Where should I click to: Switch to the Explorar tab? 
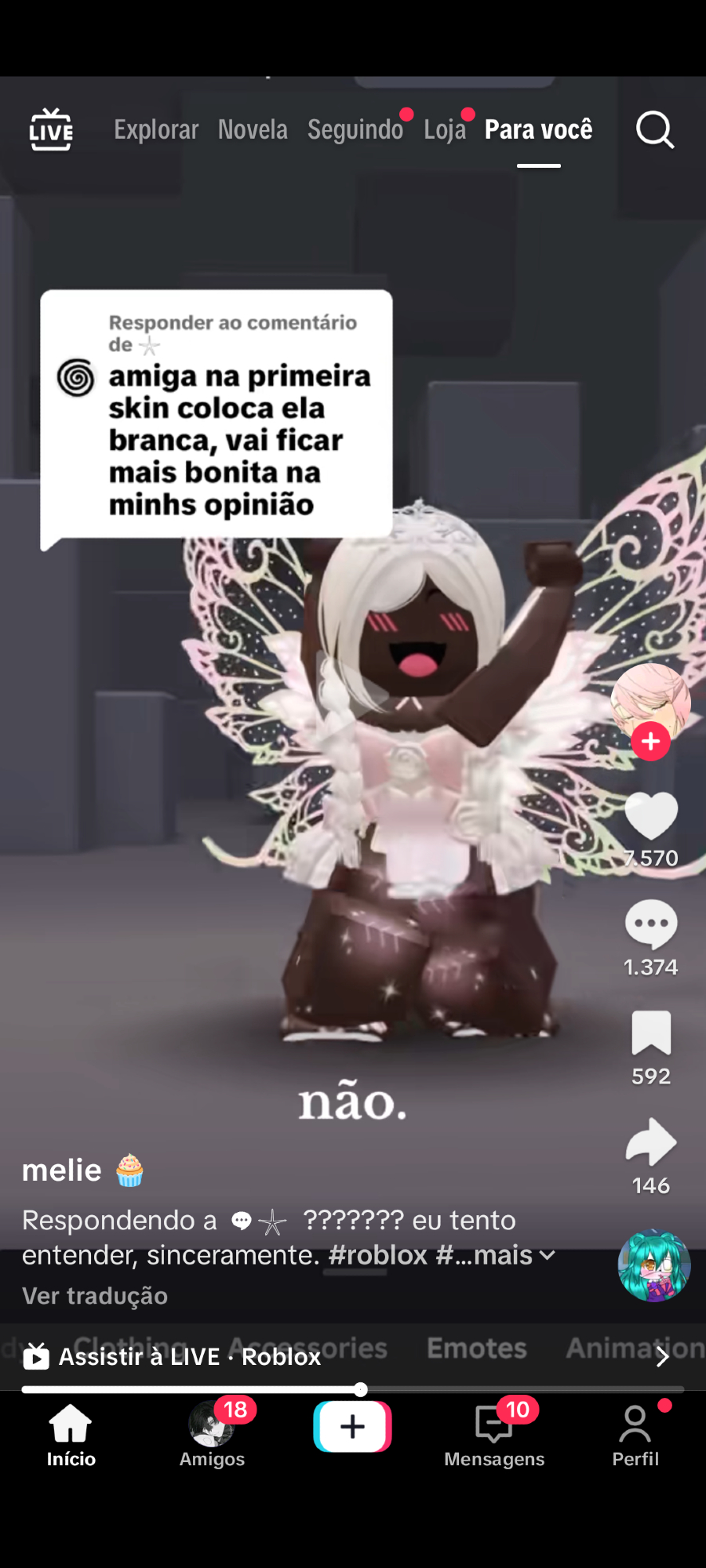(x=156, y=130)
